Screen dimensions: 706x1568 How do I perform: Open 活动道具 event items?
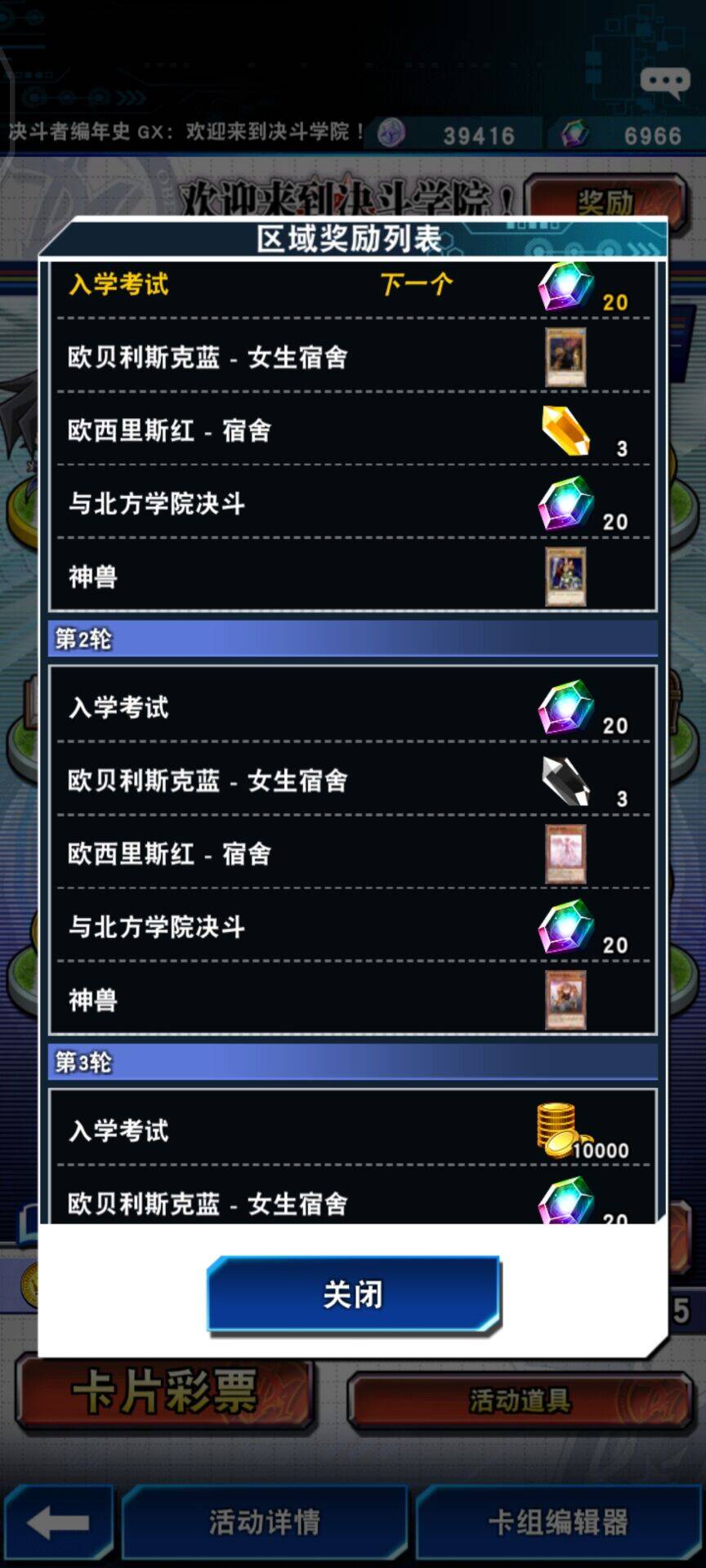pyautogui.click(x=520, y=1401)
